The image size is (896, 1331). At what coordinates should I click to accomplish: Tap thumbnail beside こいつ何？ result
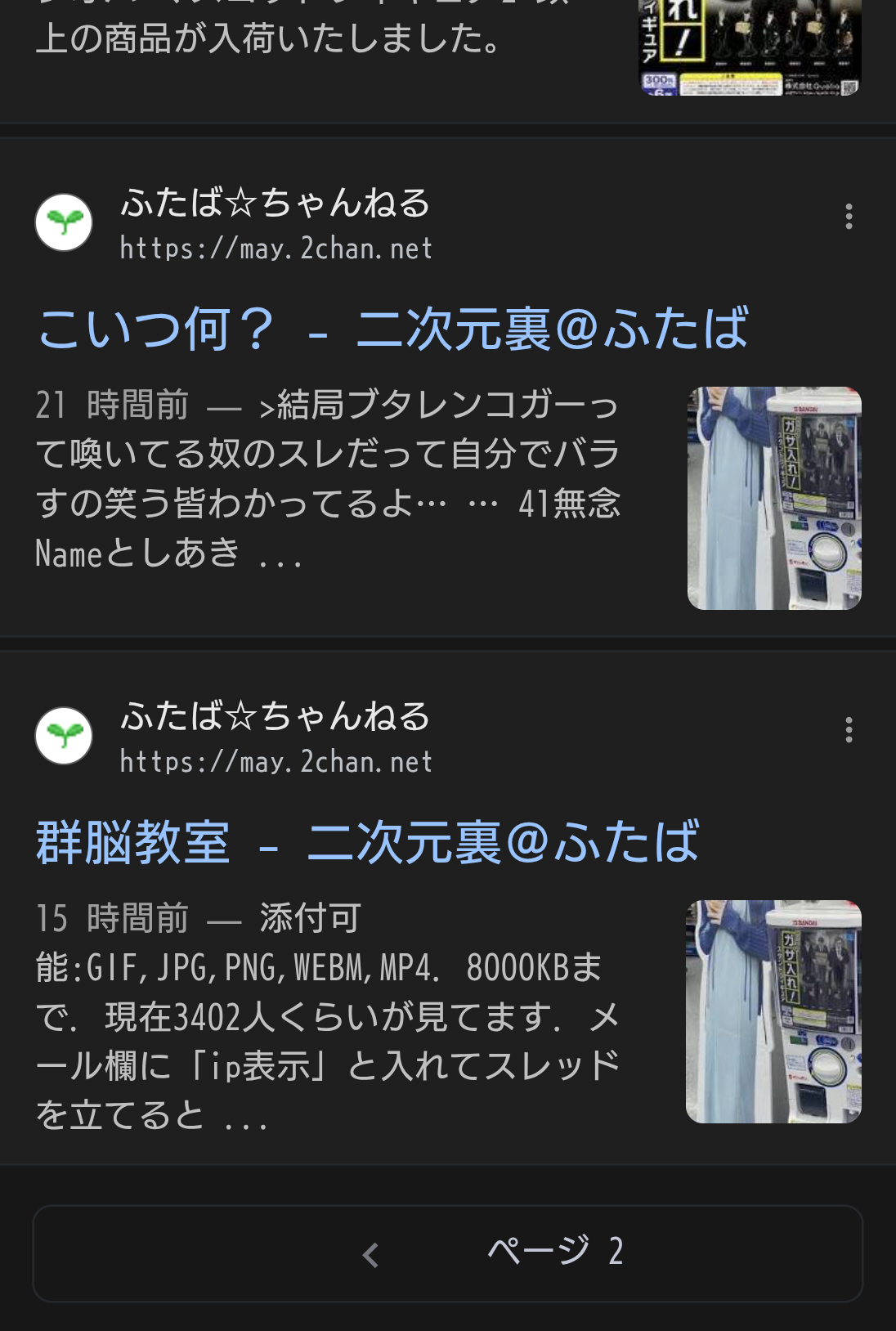pyautogui.click(x=773, y=498)
